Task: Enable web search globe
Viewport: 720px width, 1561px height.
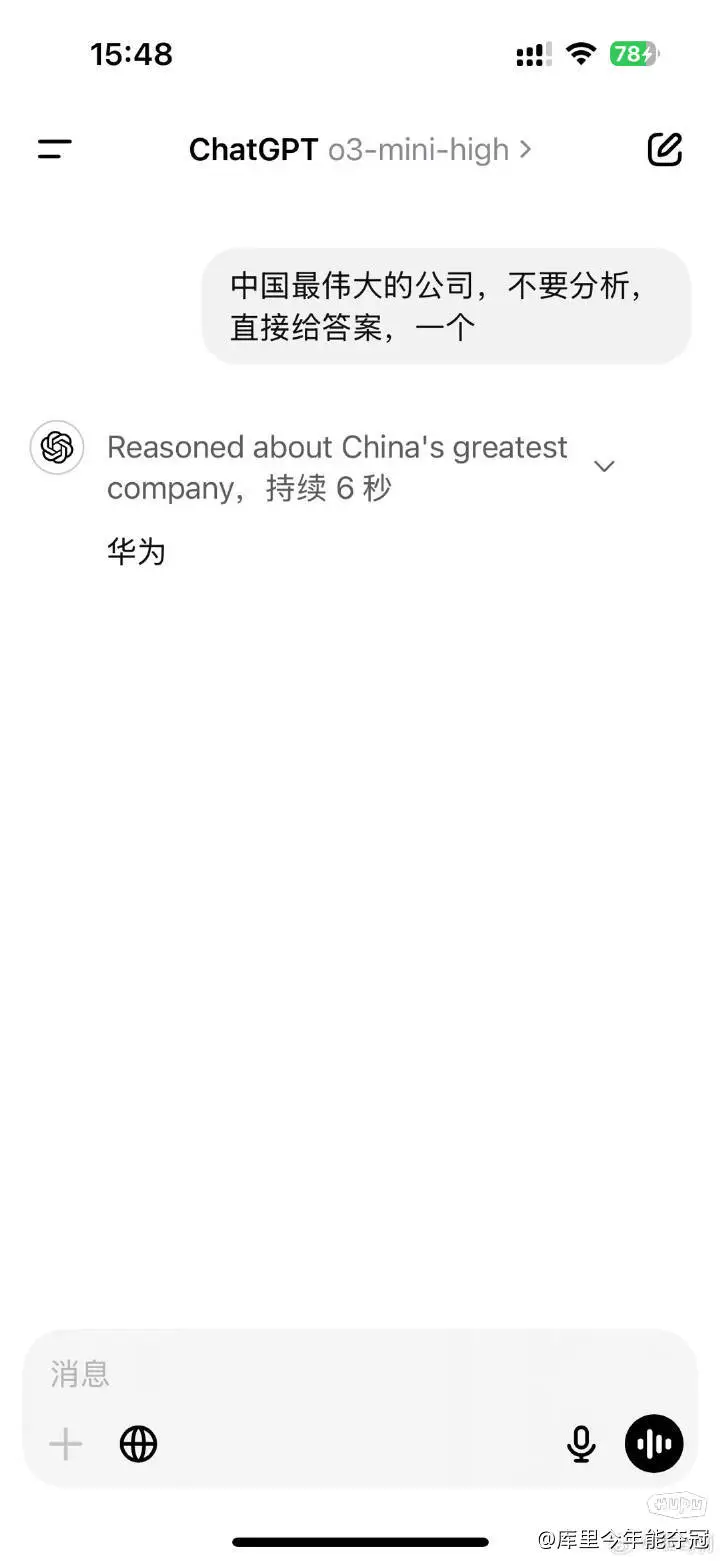Action: (139, 1444)
